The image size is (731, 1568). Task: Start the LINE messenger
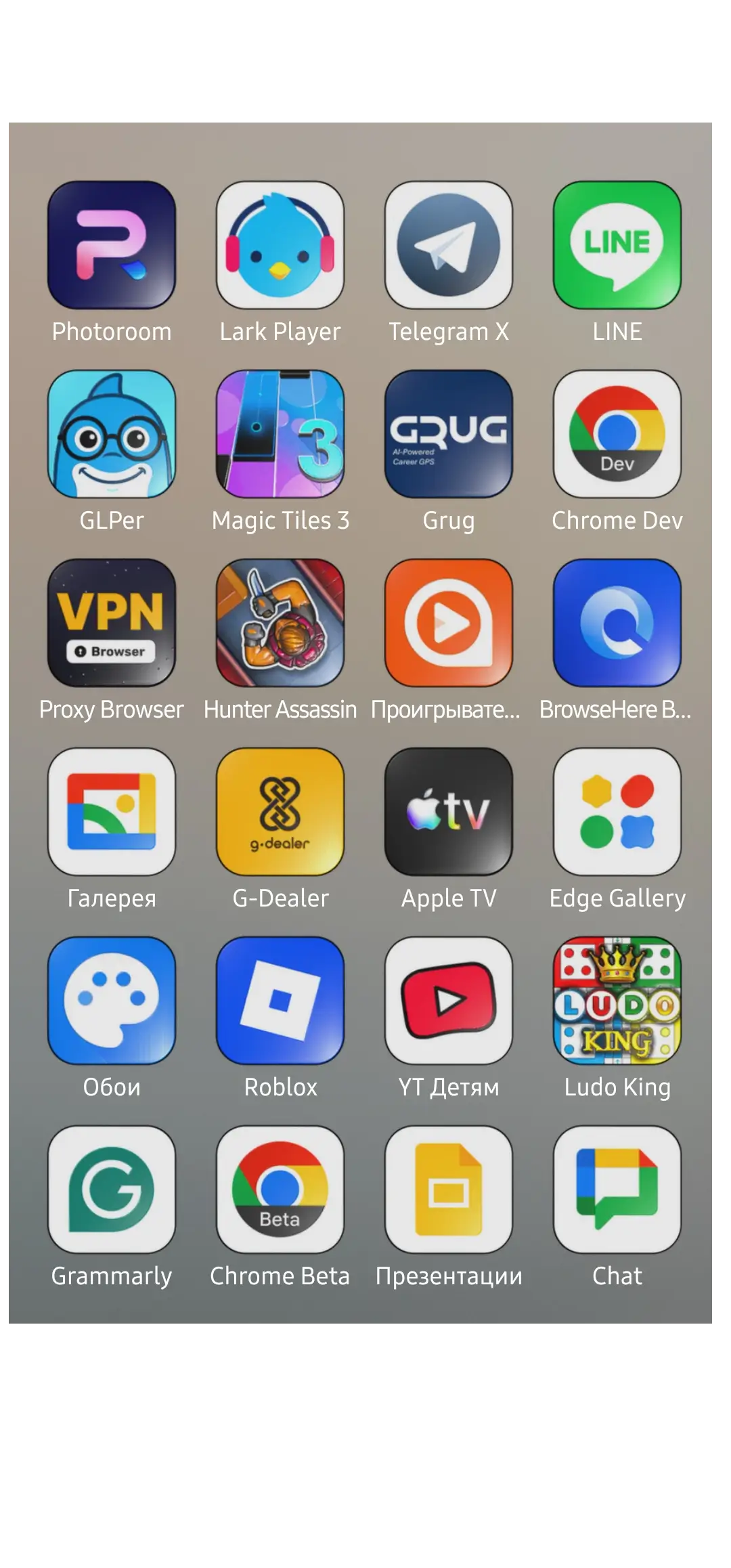click(x=617, y=245)
